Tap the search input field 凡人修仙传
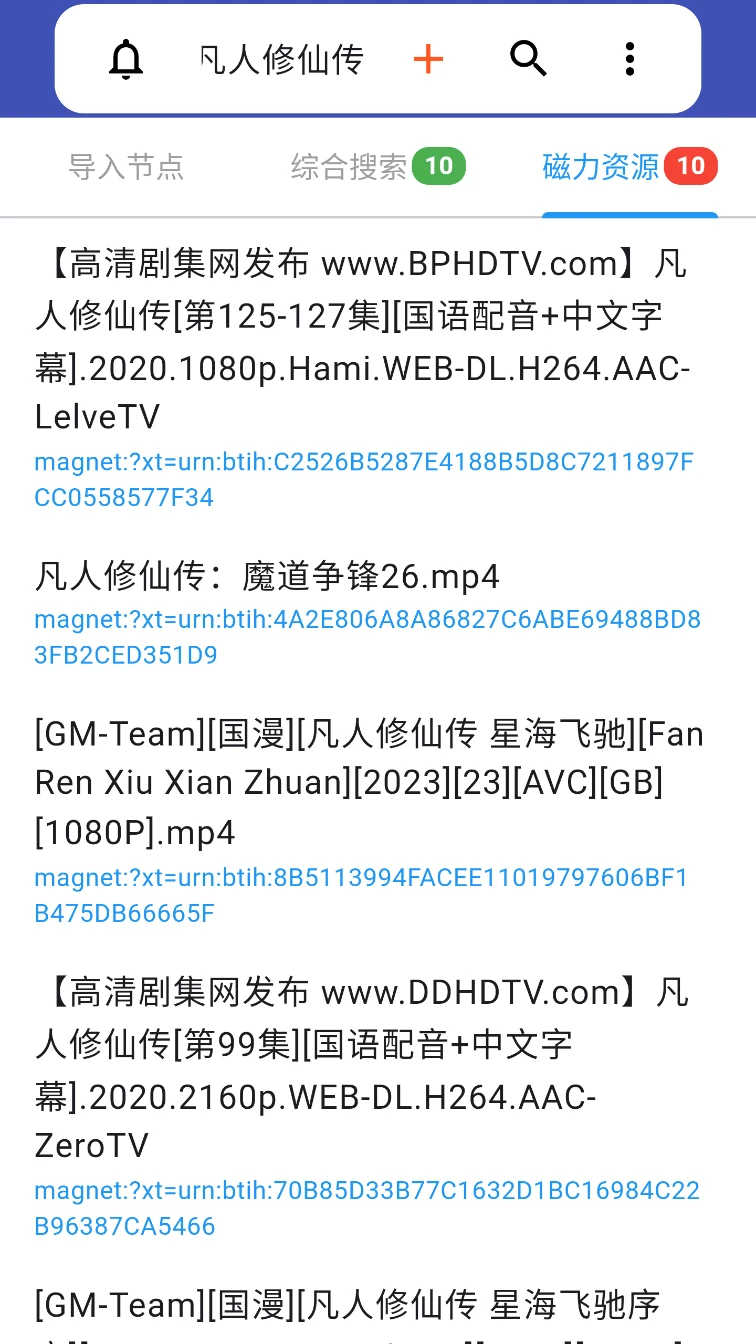756x1344 pixels. click(x=281, y=59)
